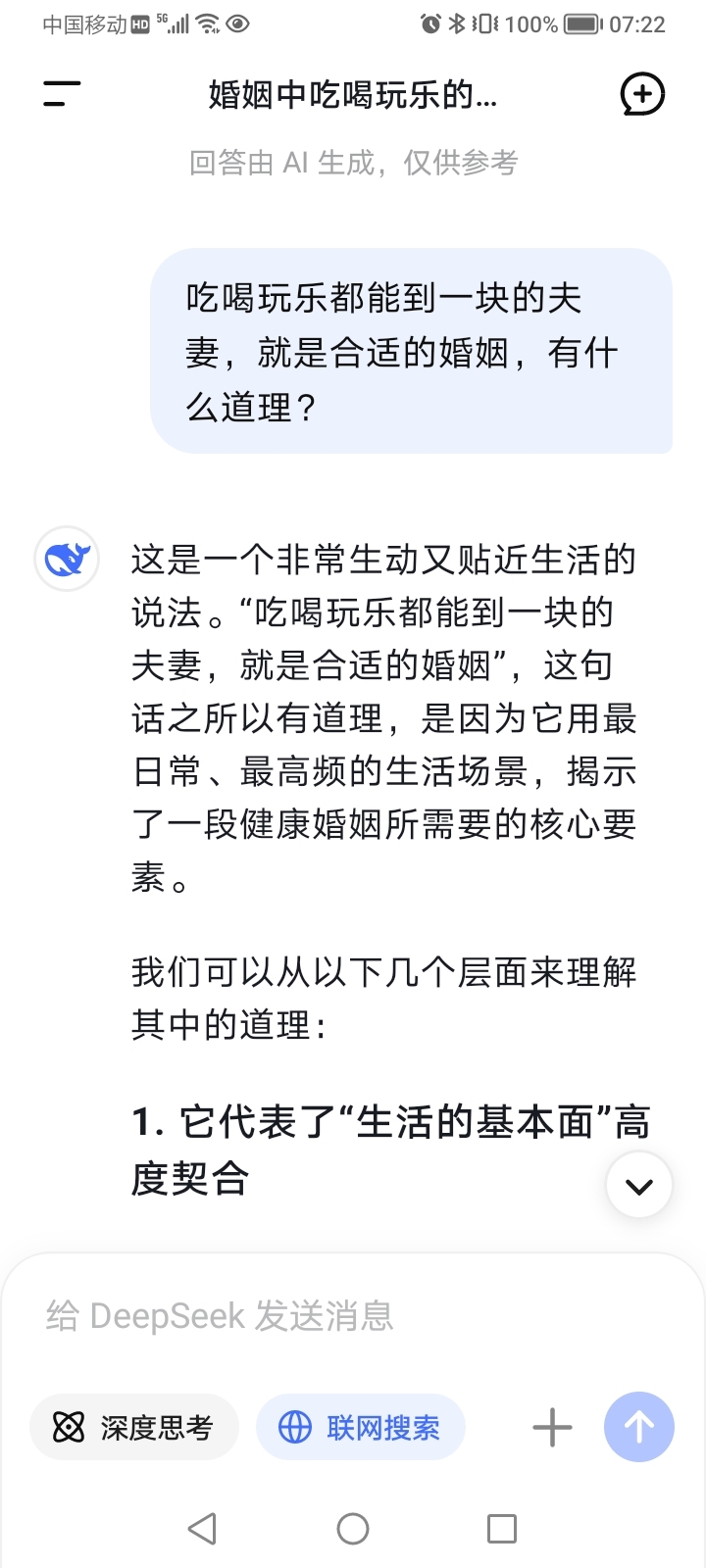Toggle 深度思考 deep thinking mode
Viewport: 706px width, 1568px height.
134,1427
